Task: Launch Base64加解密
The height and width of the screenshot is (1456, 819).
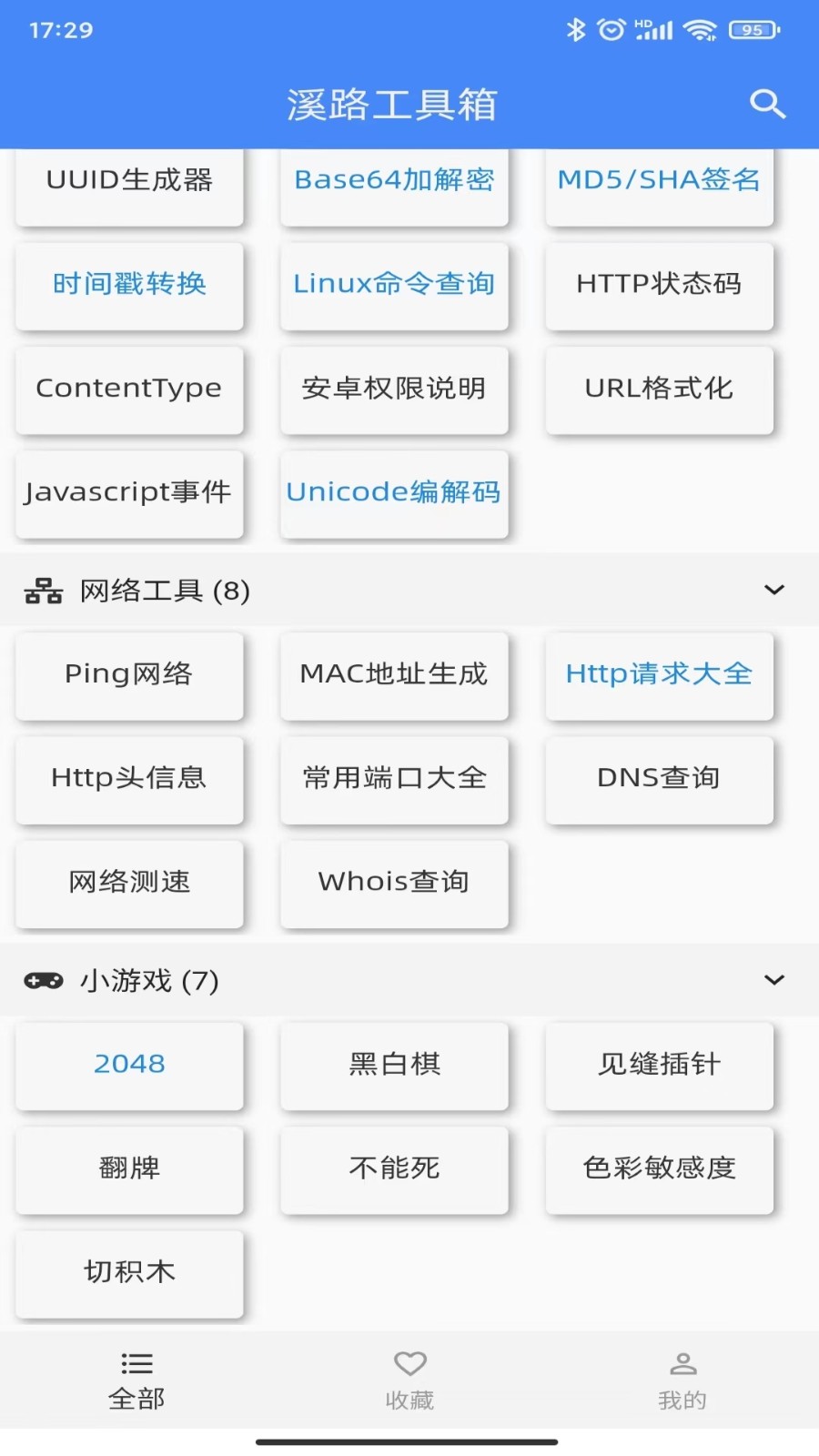Action: [394, 182]
